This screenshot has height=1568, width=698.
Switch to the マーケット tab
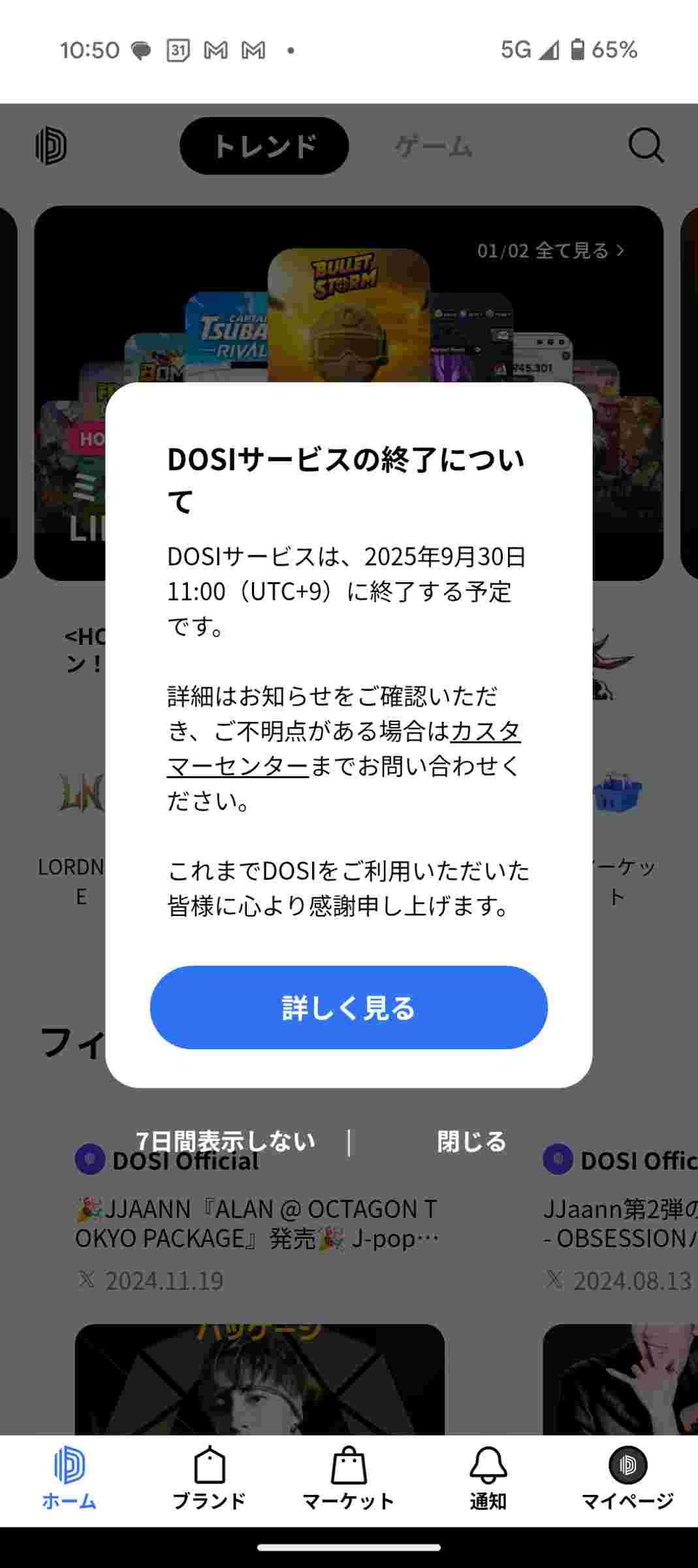[349, 1480]
